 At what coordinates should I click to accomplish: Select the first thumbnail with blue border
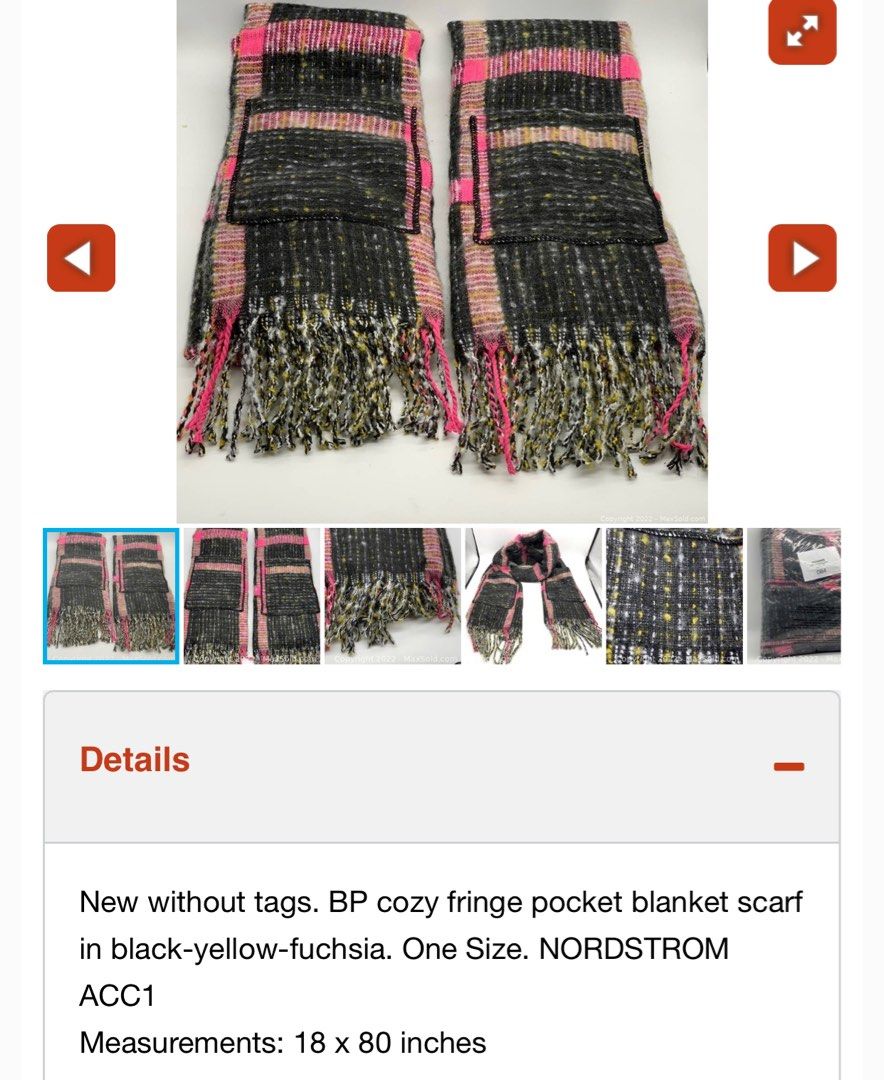click(111, 596)
